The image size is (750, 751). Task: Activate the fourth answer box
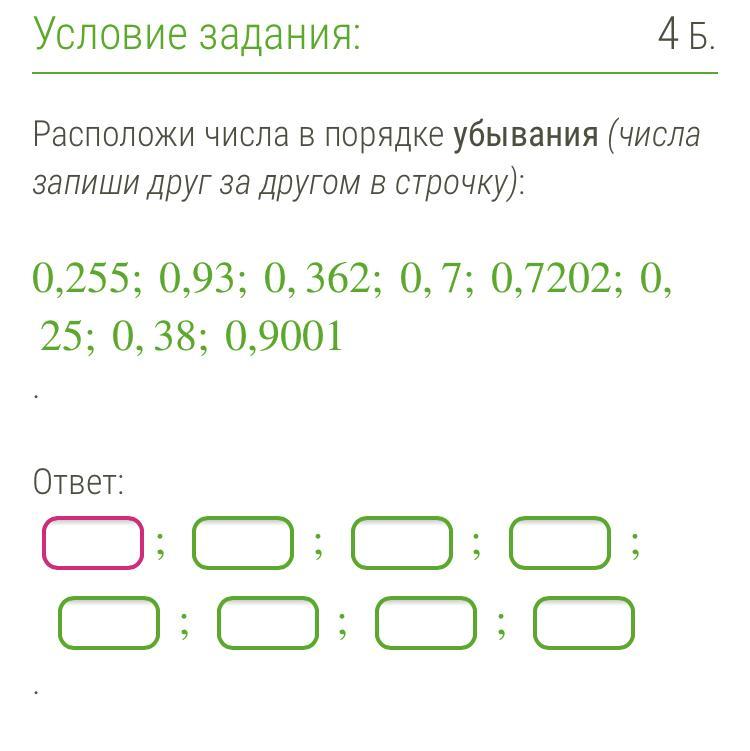560,543
